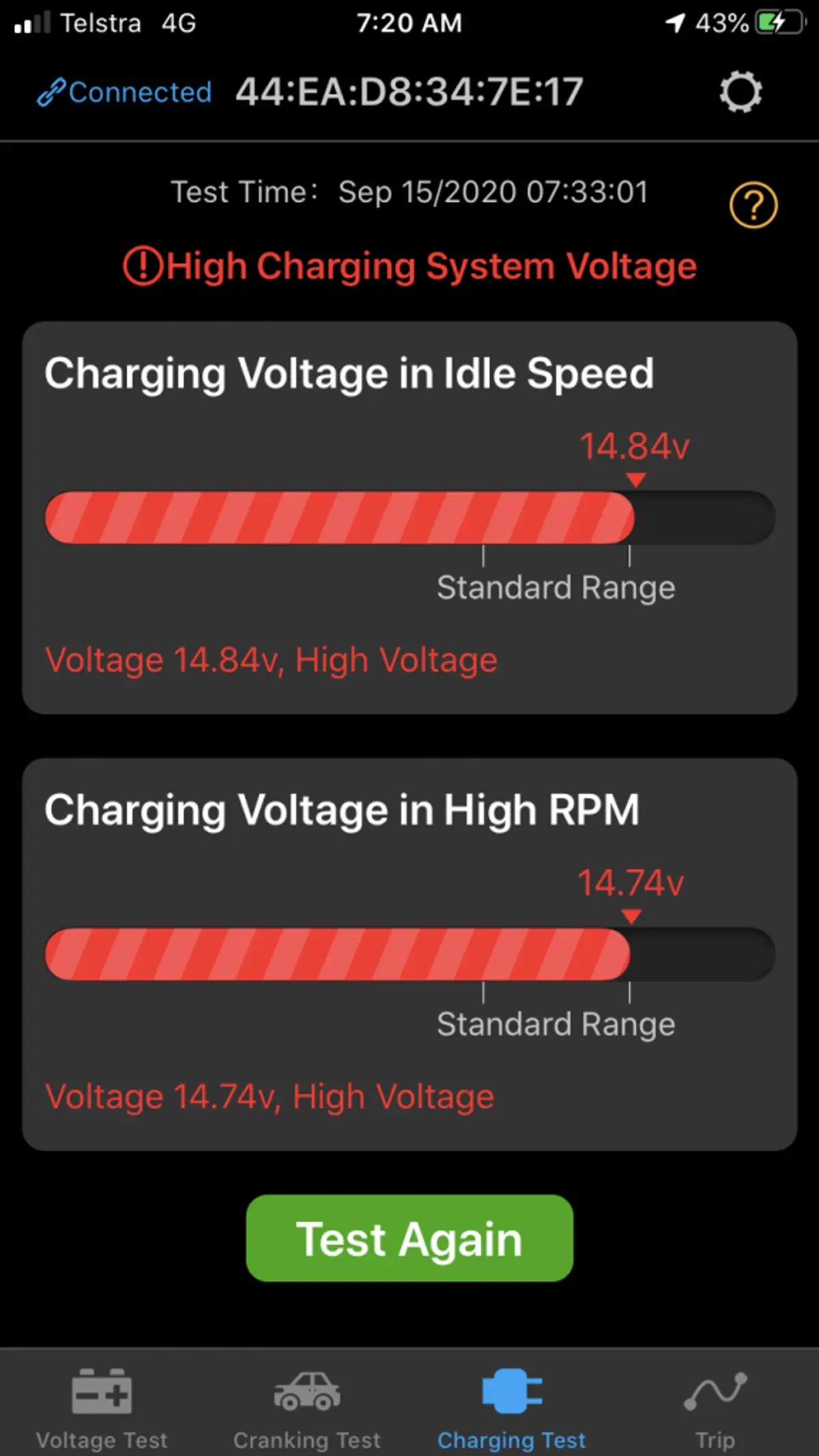Image resolution: width=819 pixels, height=1456 pixels.
Task: Select the Charging Test tab
Action: (511, 1408)
